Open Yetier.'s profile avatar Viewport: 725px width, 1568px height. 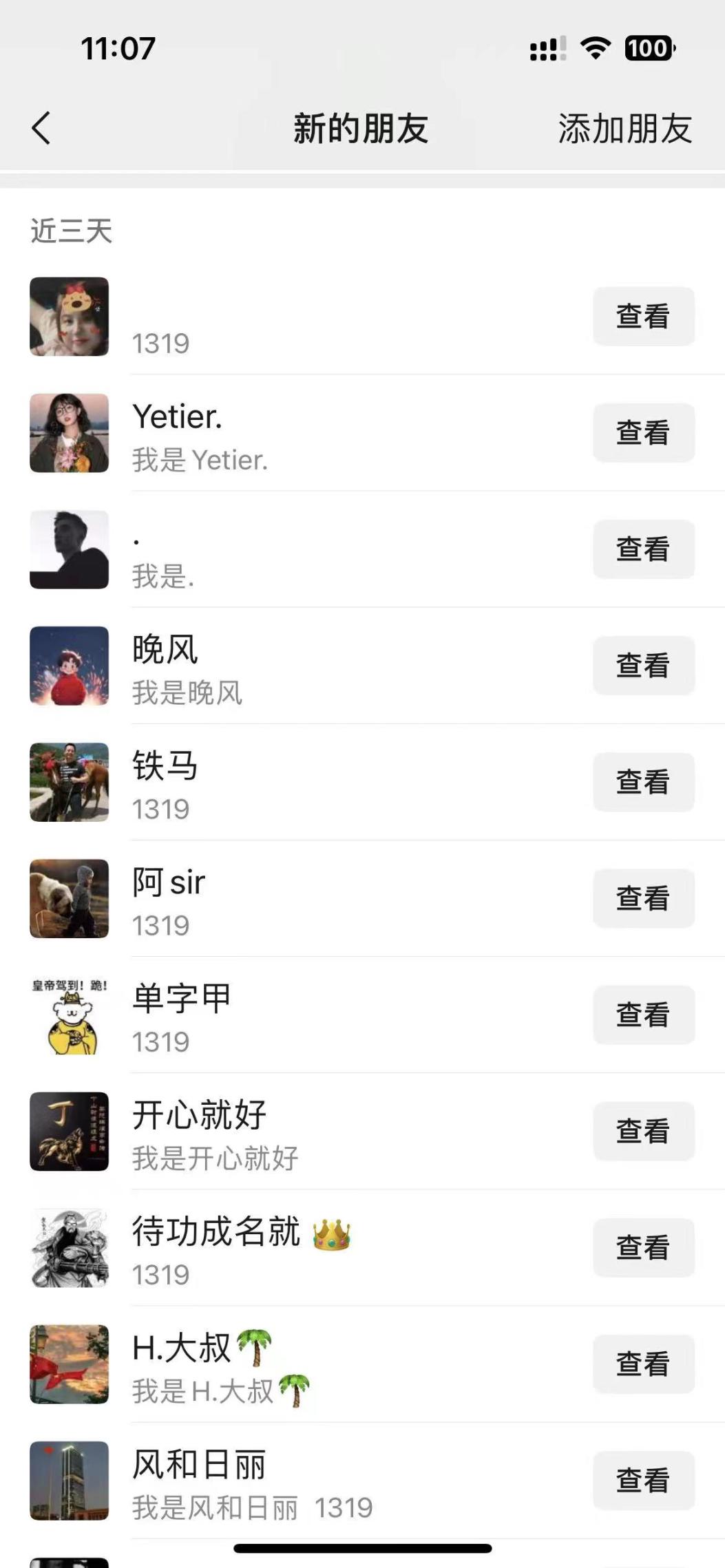pyautogui.click(x=70, y=433)
